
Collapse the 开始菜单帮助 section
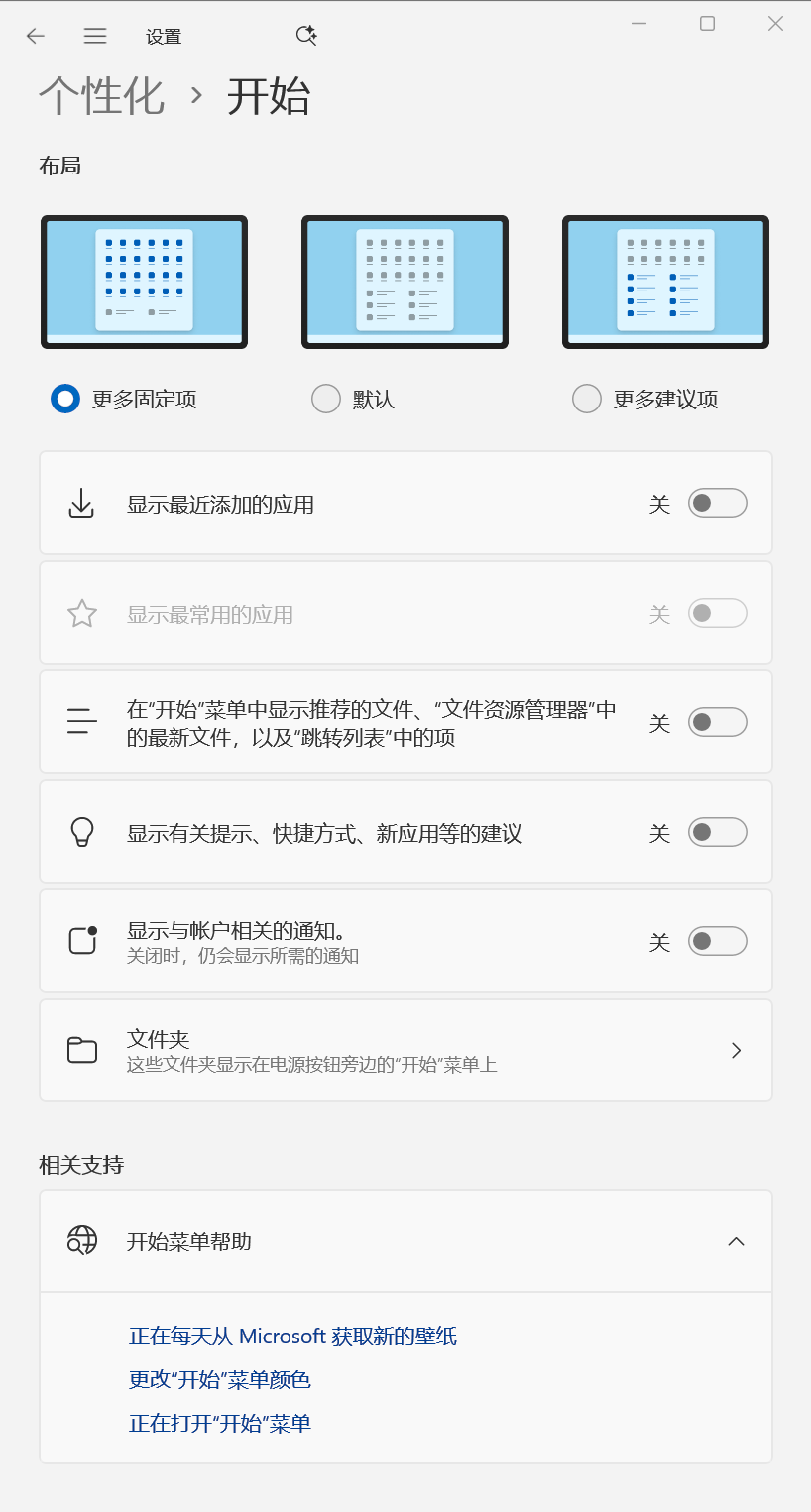click(x=736, y=1241)
